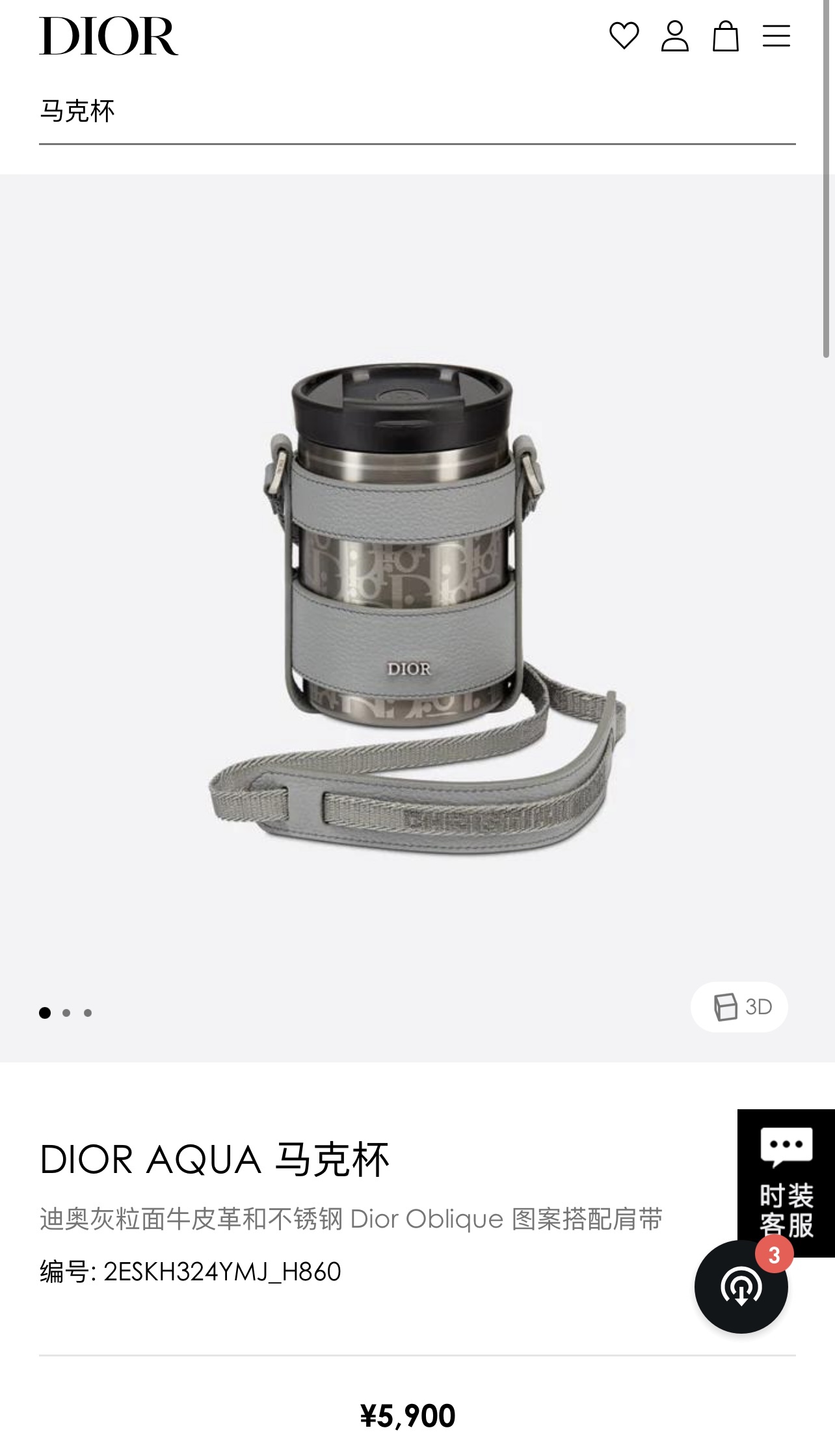
Task: Tap the floating headset support button
Action: [741, 1287]
